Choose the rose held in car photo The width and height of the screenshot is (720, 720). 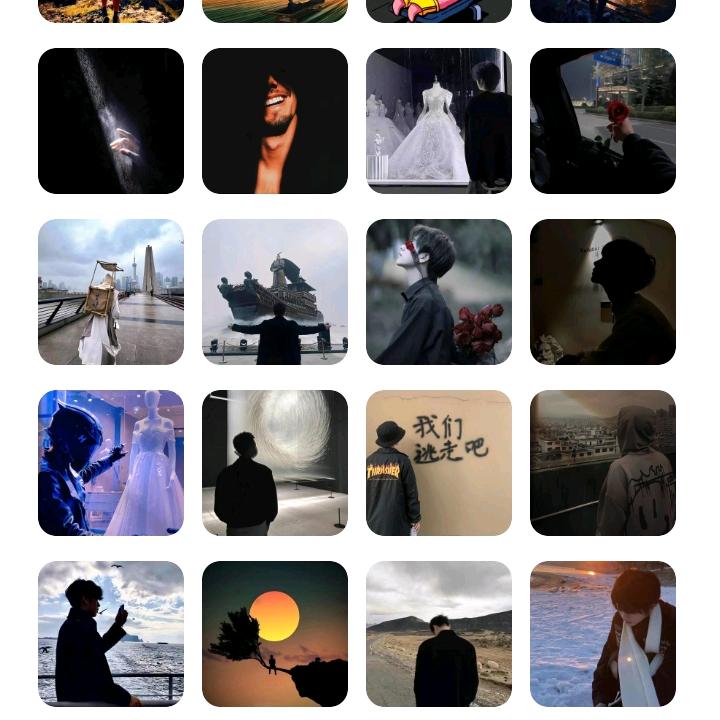pos(603,121)
